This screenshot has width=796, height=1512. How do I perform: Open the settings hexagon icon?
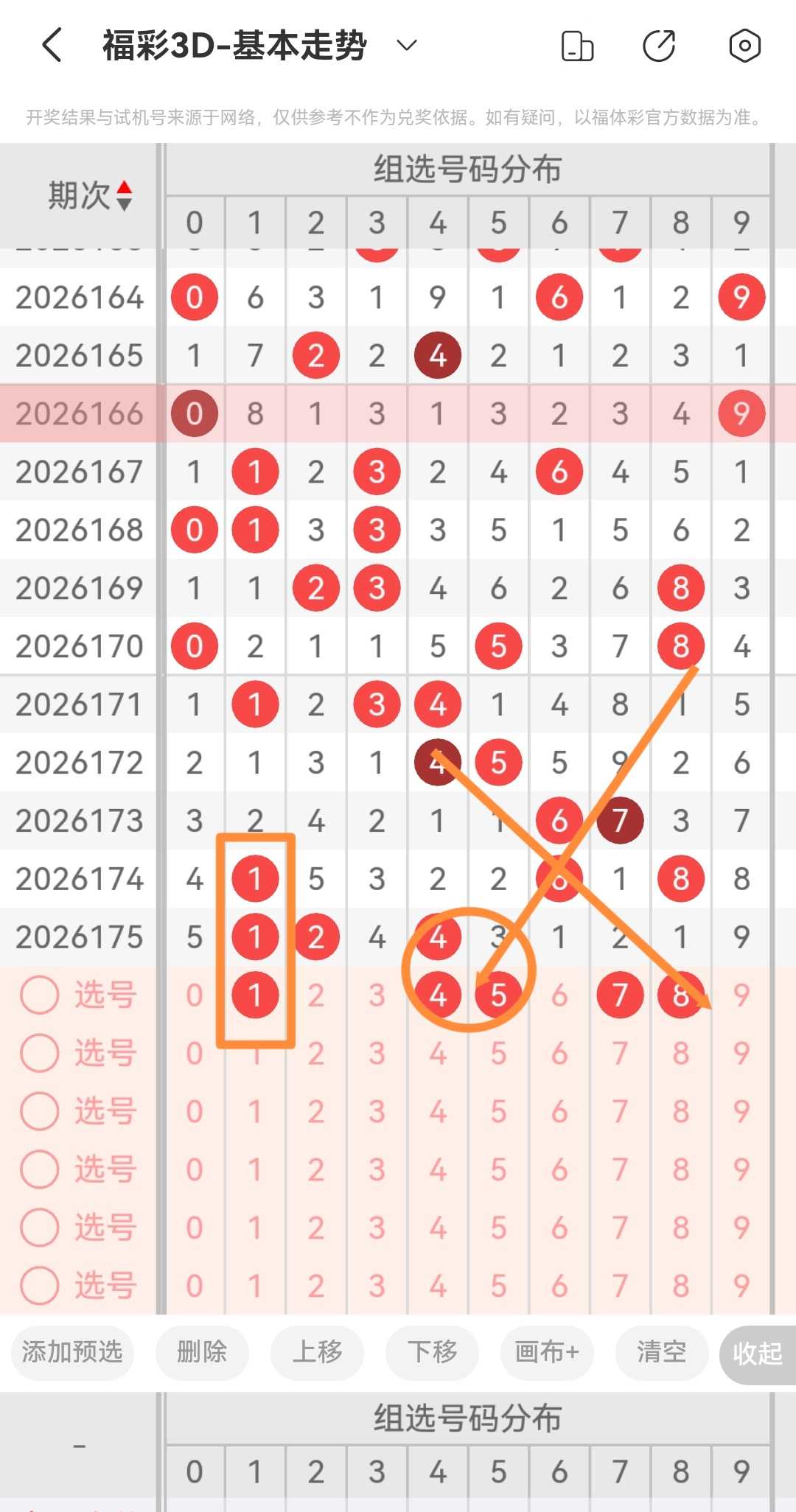pyautogui.click(x=744, y=46)
